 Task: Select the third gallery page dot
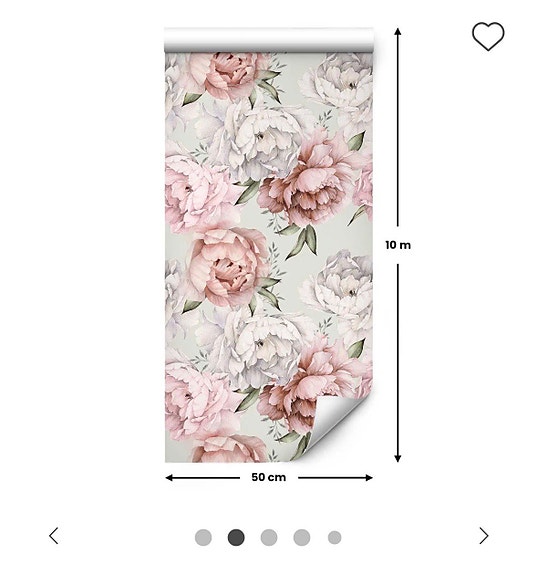[x=269, y=538]
